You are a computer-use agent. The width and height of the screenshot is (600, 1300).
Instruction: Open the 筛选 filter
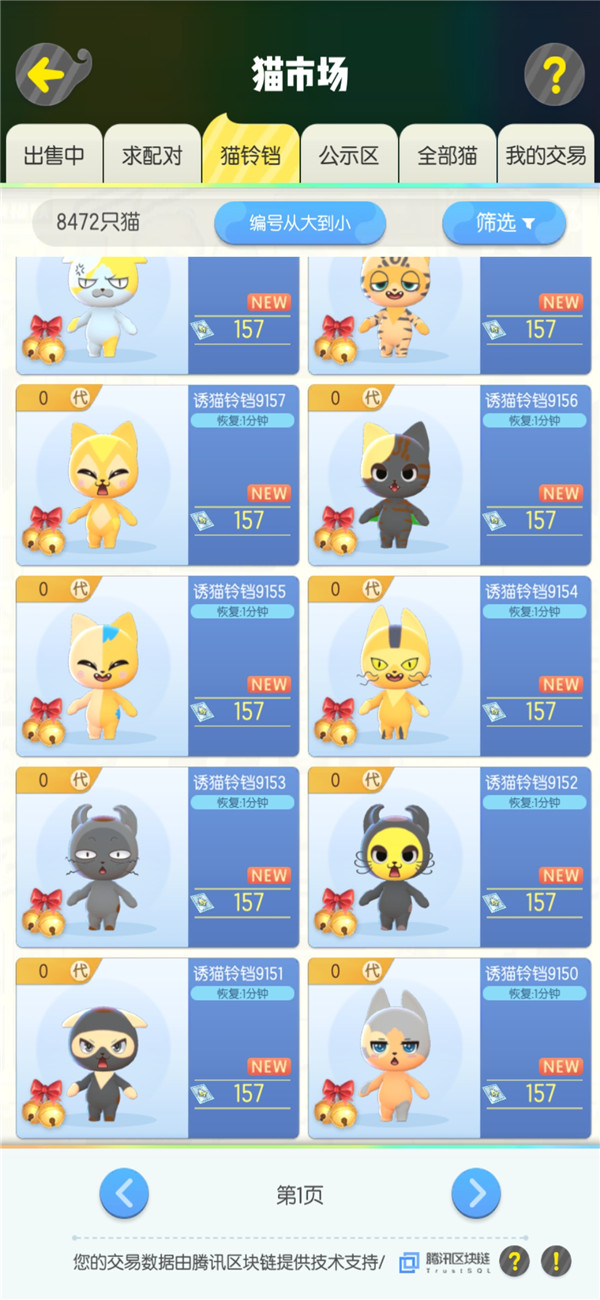(504, 223)
